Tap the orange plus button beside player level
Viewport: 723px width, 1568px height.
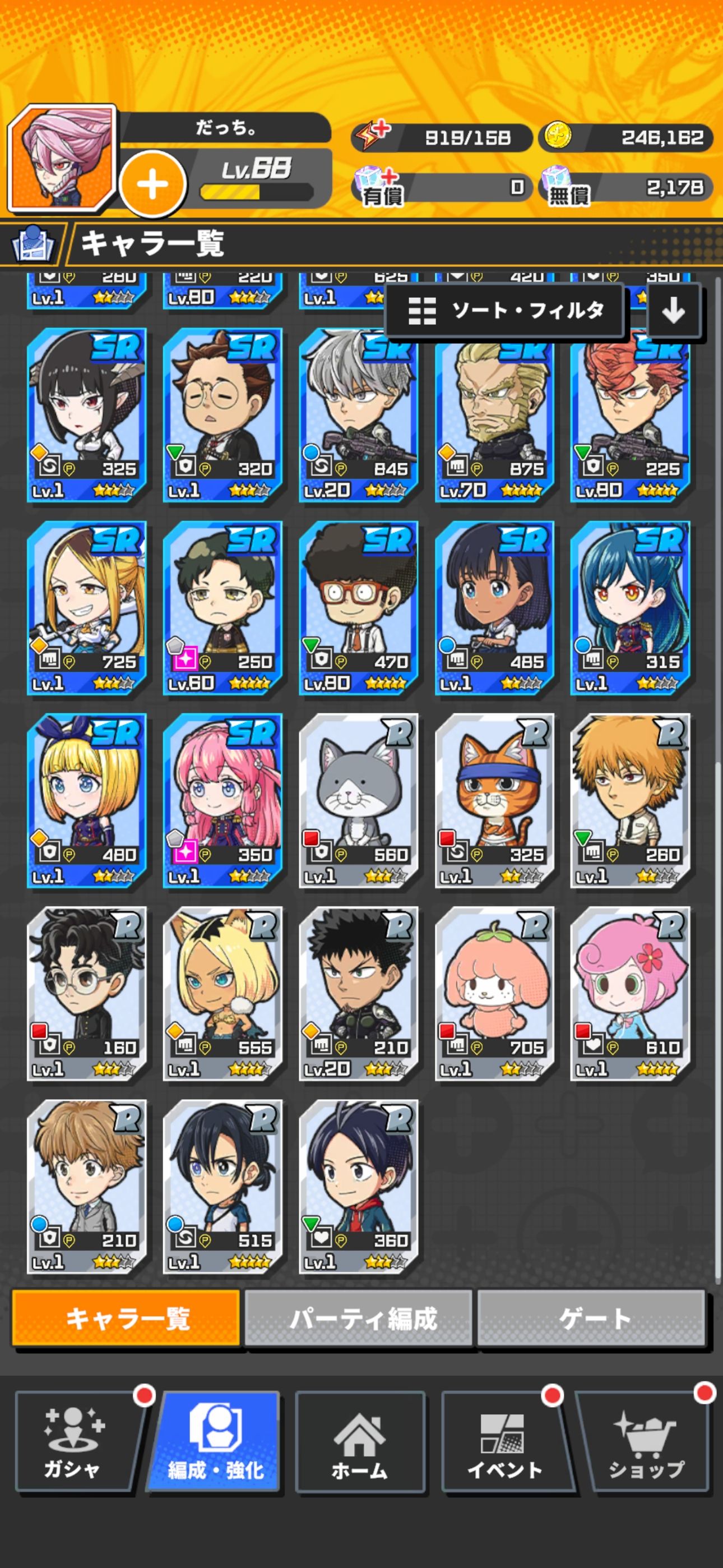point(152,185)
